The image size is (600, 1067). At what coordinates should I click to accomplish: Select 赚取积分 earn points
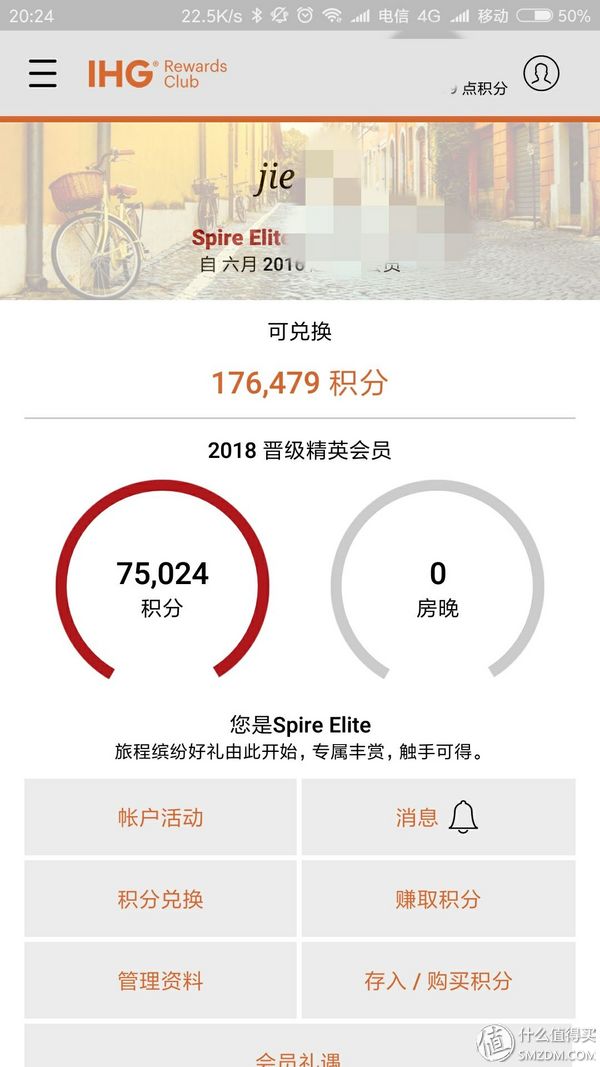pos(438,899)
